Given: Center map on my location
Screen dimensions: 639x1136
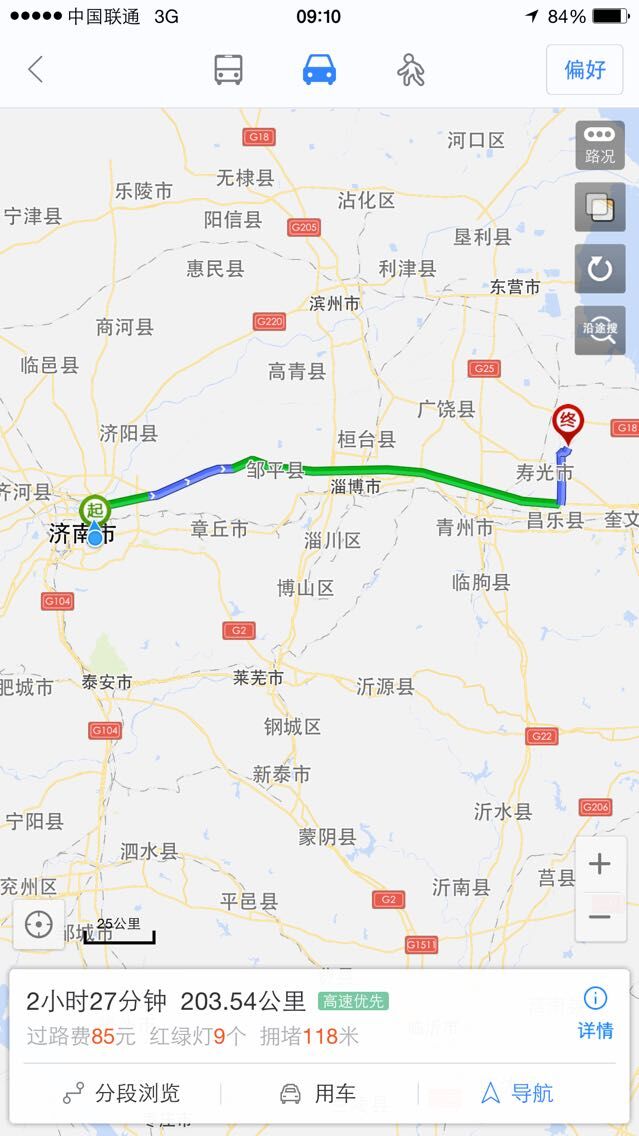Looking at the screenshot, I should pos(38,924).
